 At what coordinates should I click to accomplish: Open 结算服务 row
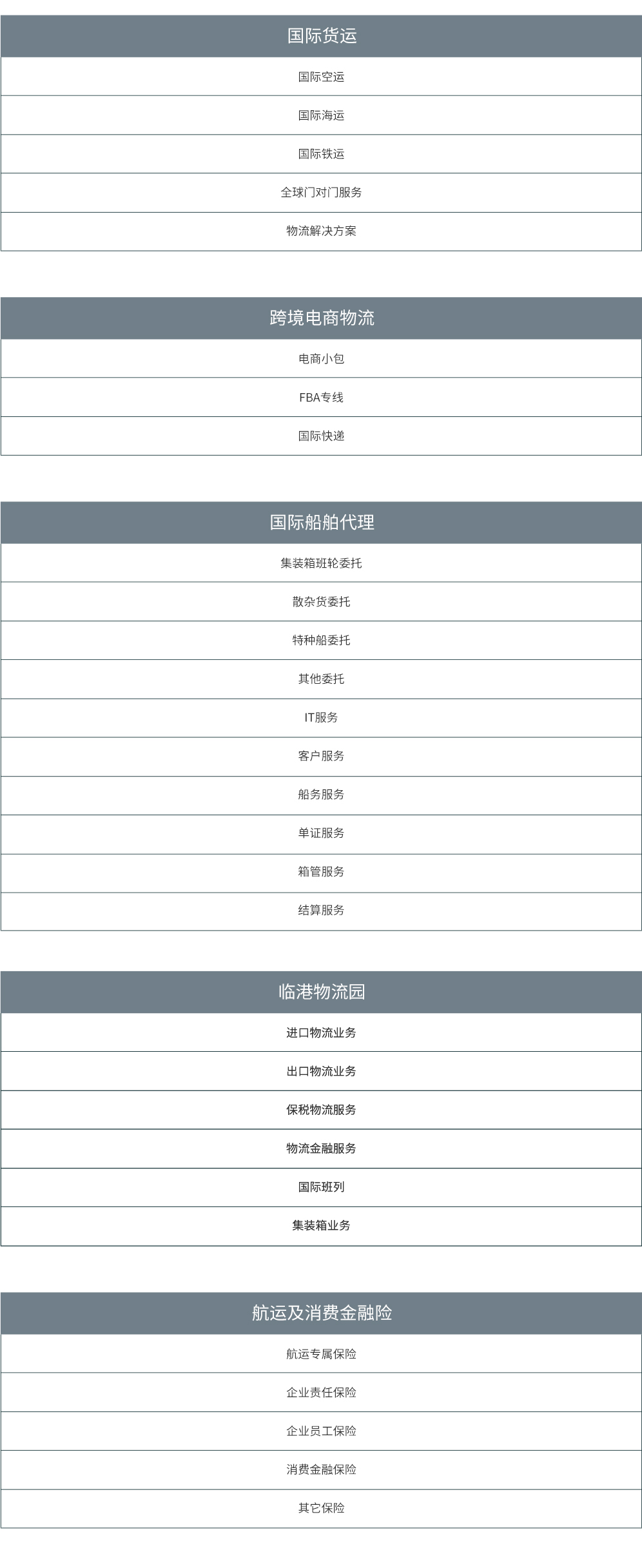coord(321,910)
